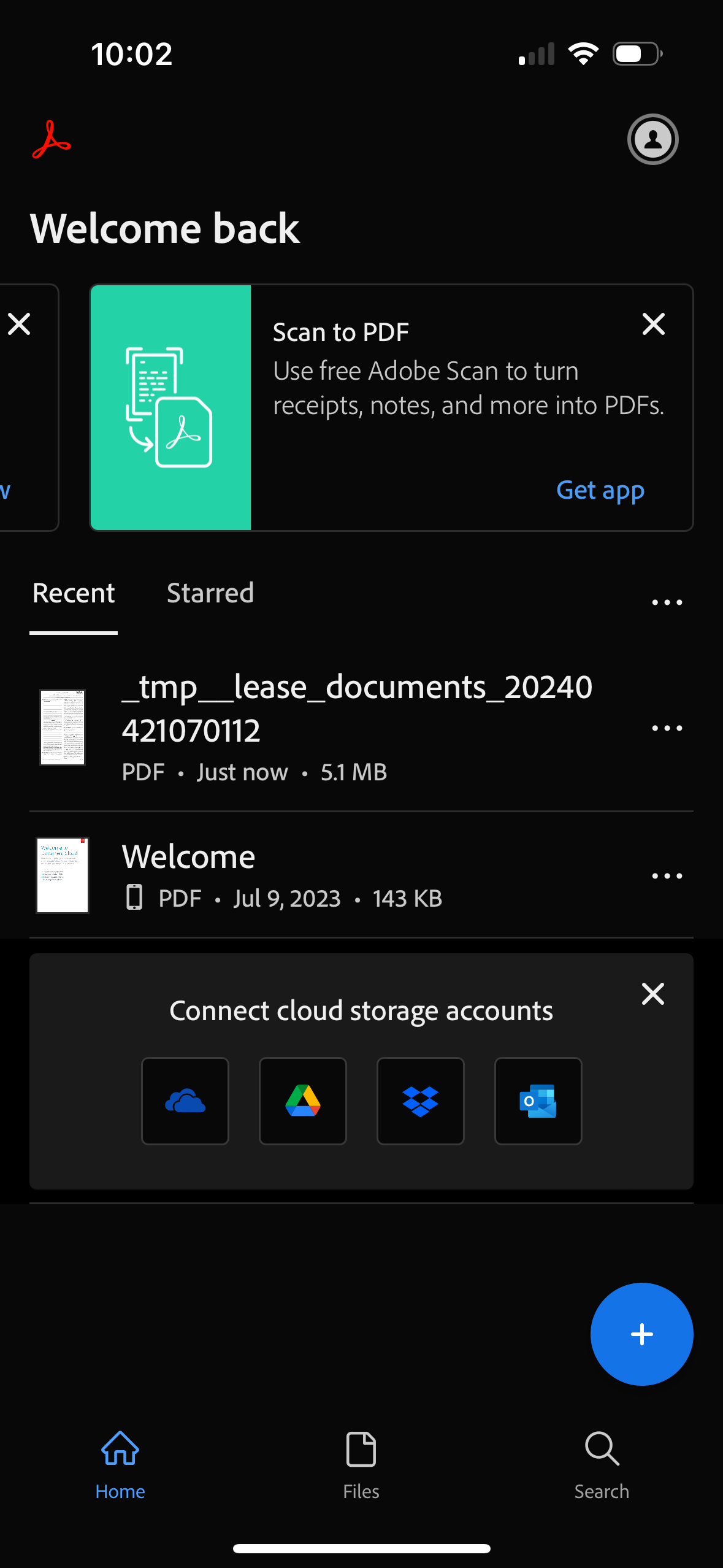Dismiss the Scan to PDF banner
Image resolution: width=723 pixels, height=1568 pixels.
(x=653, y=325)
